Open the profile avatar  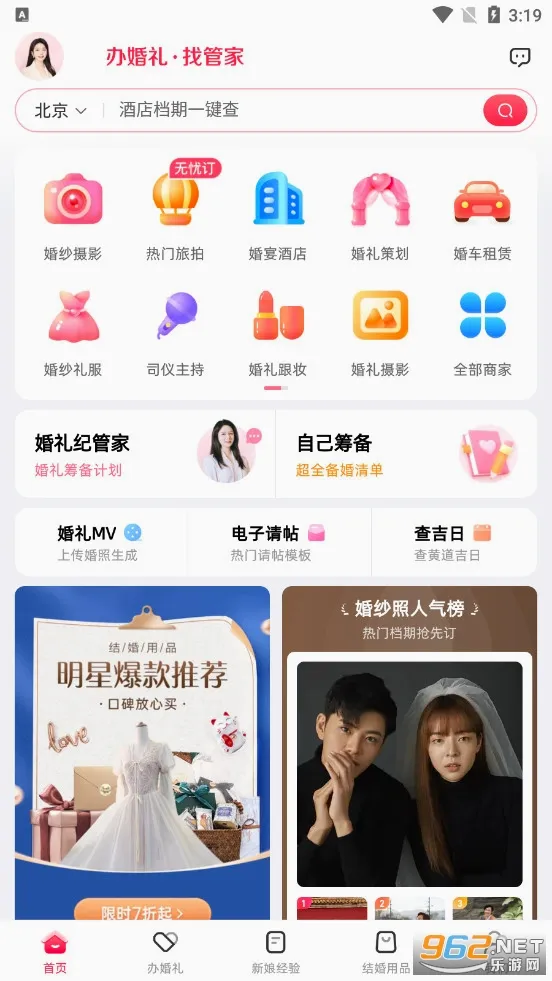coord(39,56)
